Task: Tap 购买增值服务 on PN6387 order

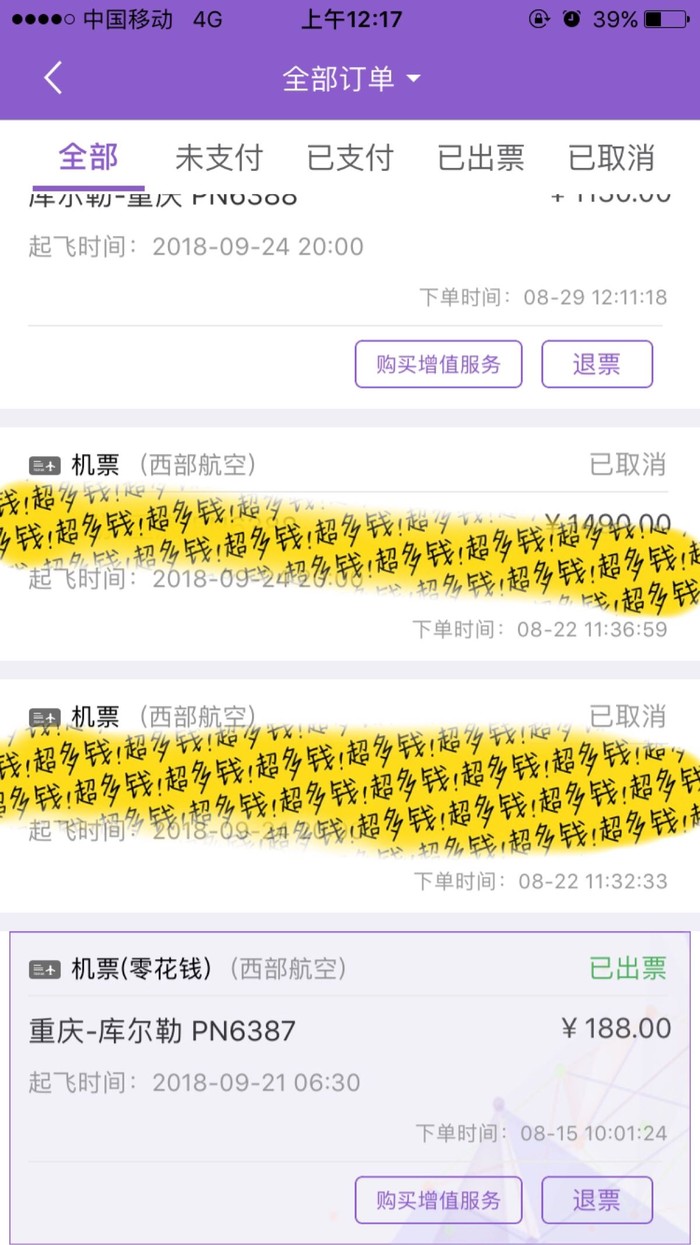Action: click(x=438, y=1200)
